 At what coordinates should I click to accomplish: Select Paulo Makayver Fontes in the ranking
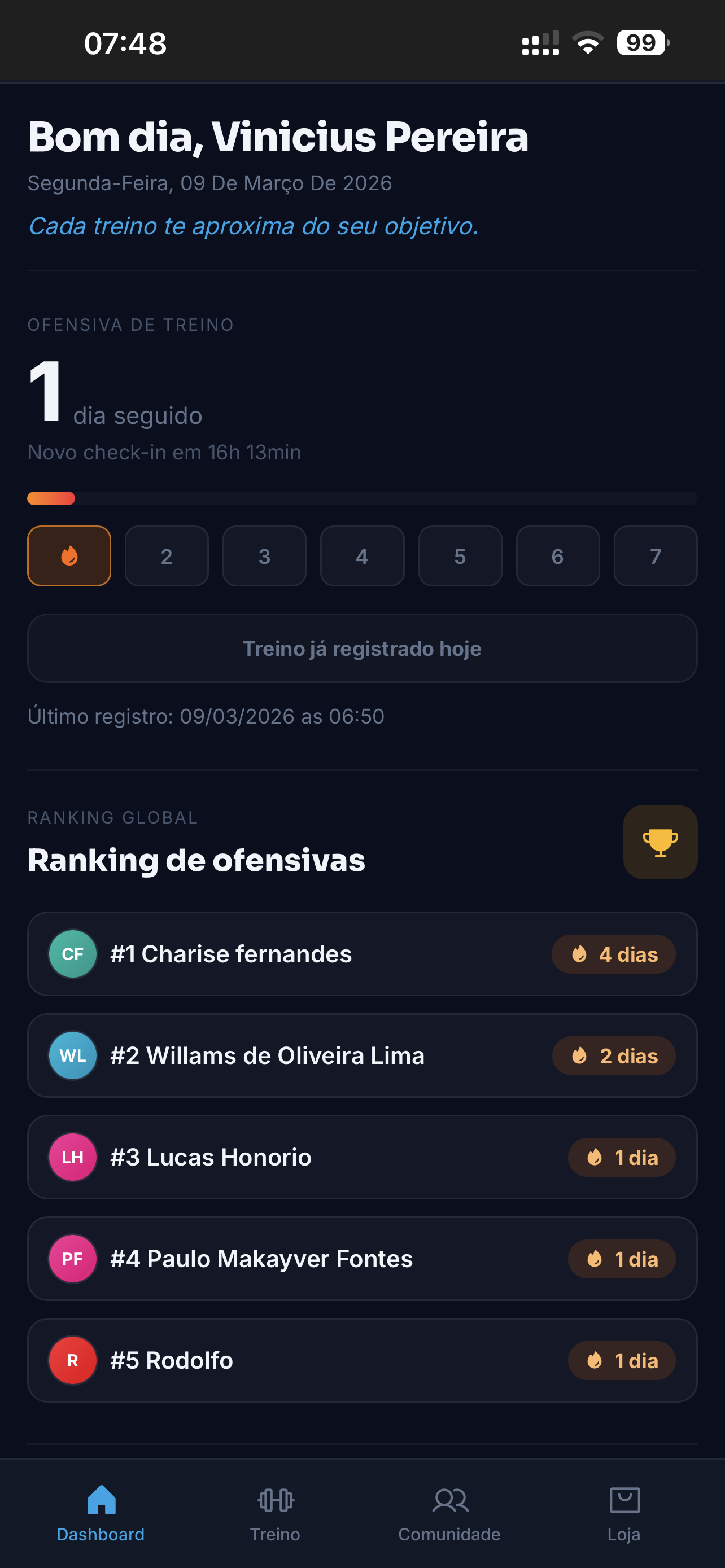362,1258
